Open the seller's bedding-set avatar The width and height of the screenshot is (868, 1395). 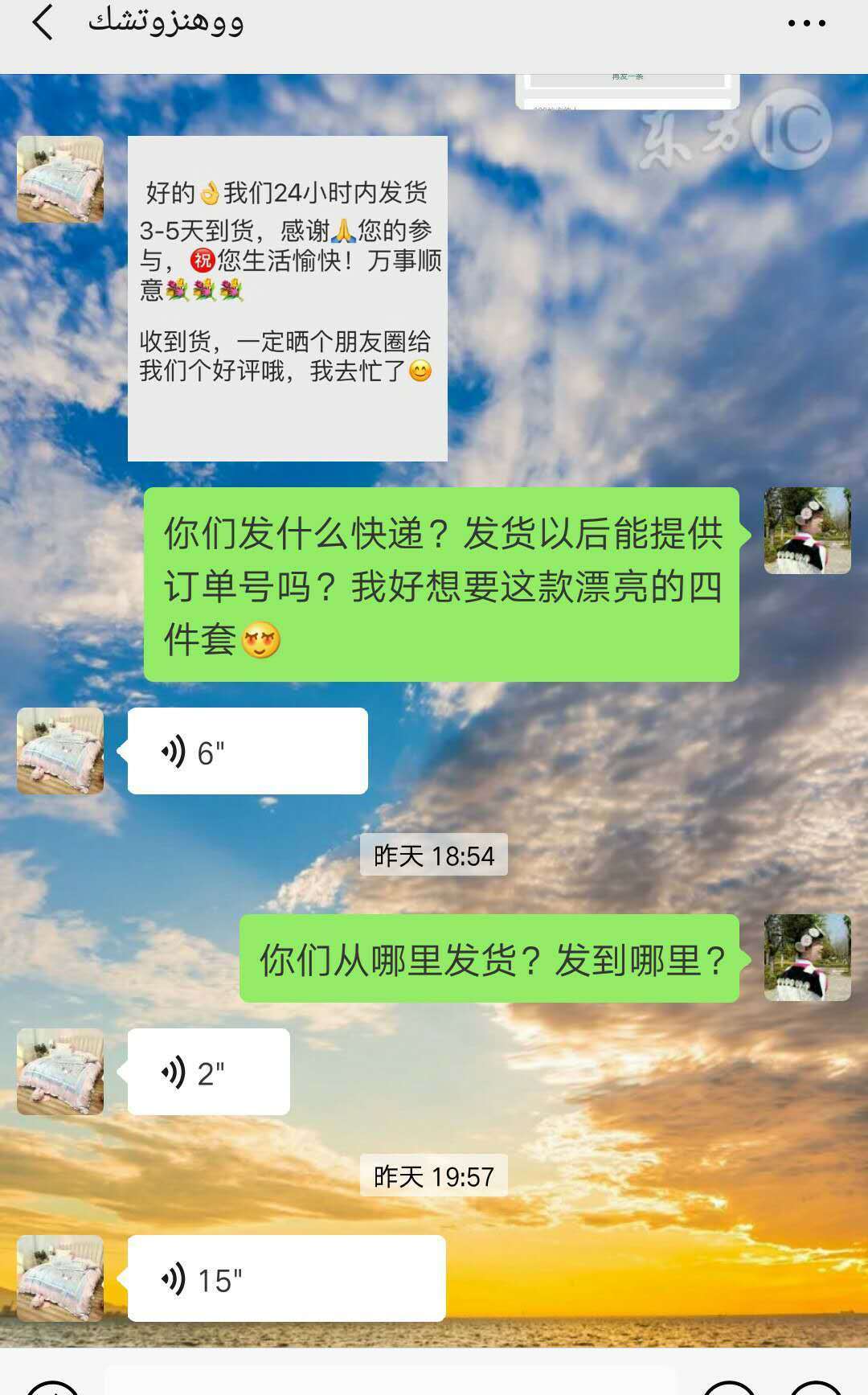pos(60,179)
